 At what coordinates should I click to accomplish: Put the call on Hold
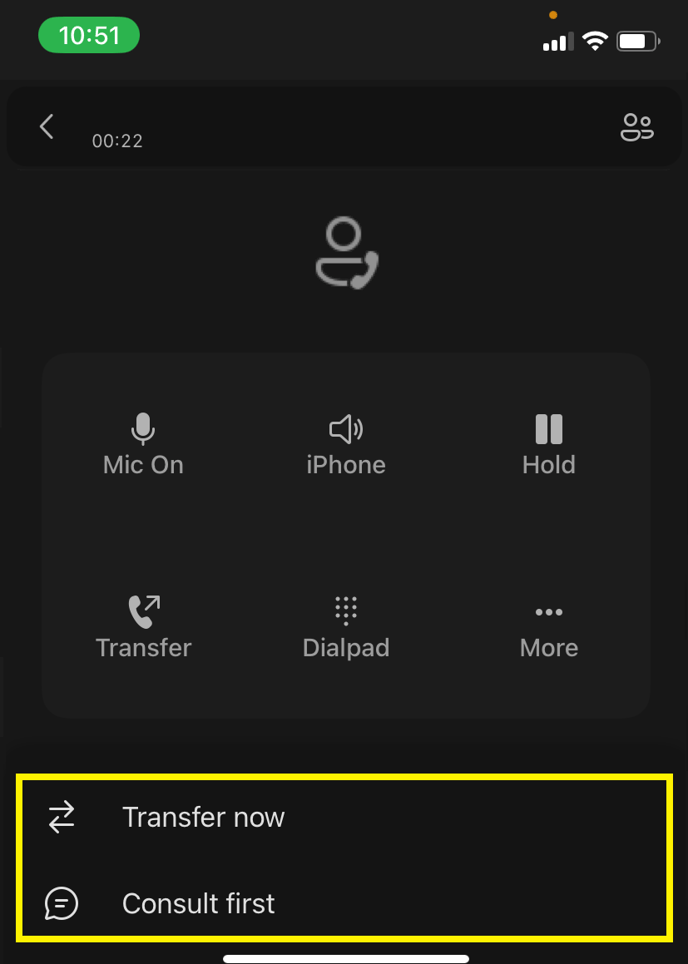548,444
